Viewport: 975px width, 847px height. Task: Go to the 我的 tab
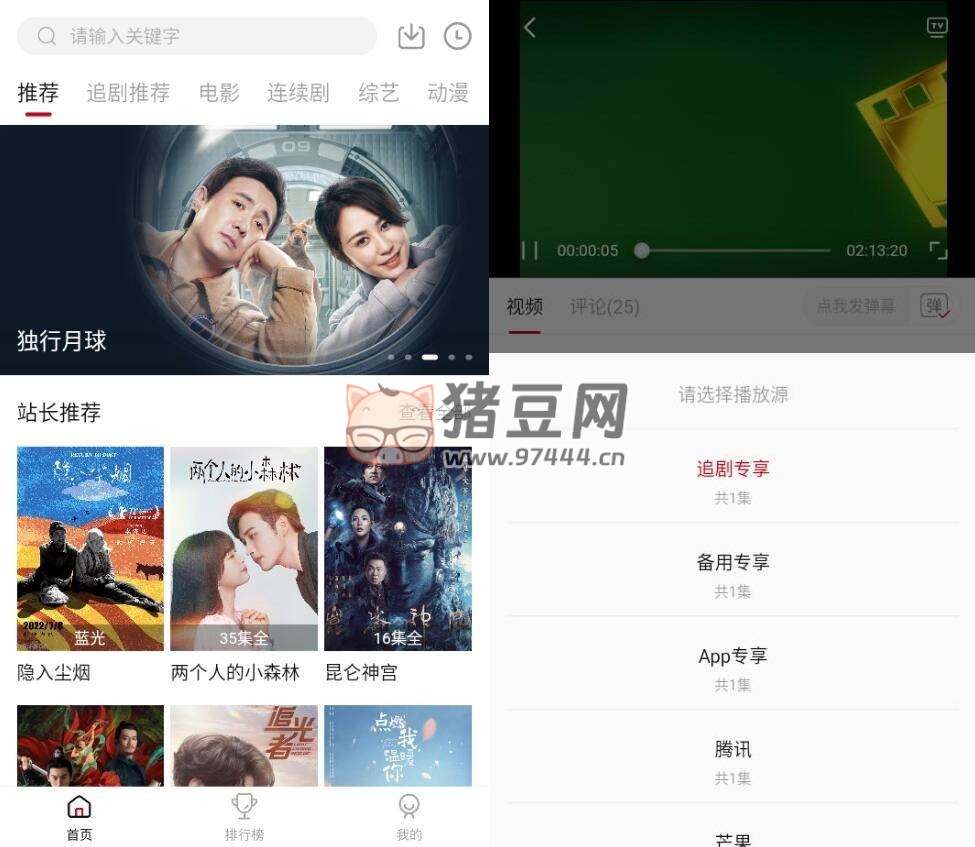pos(409,816)
